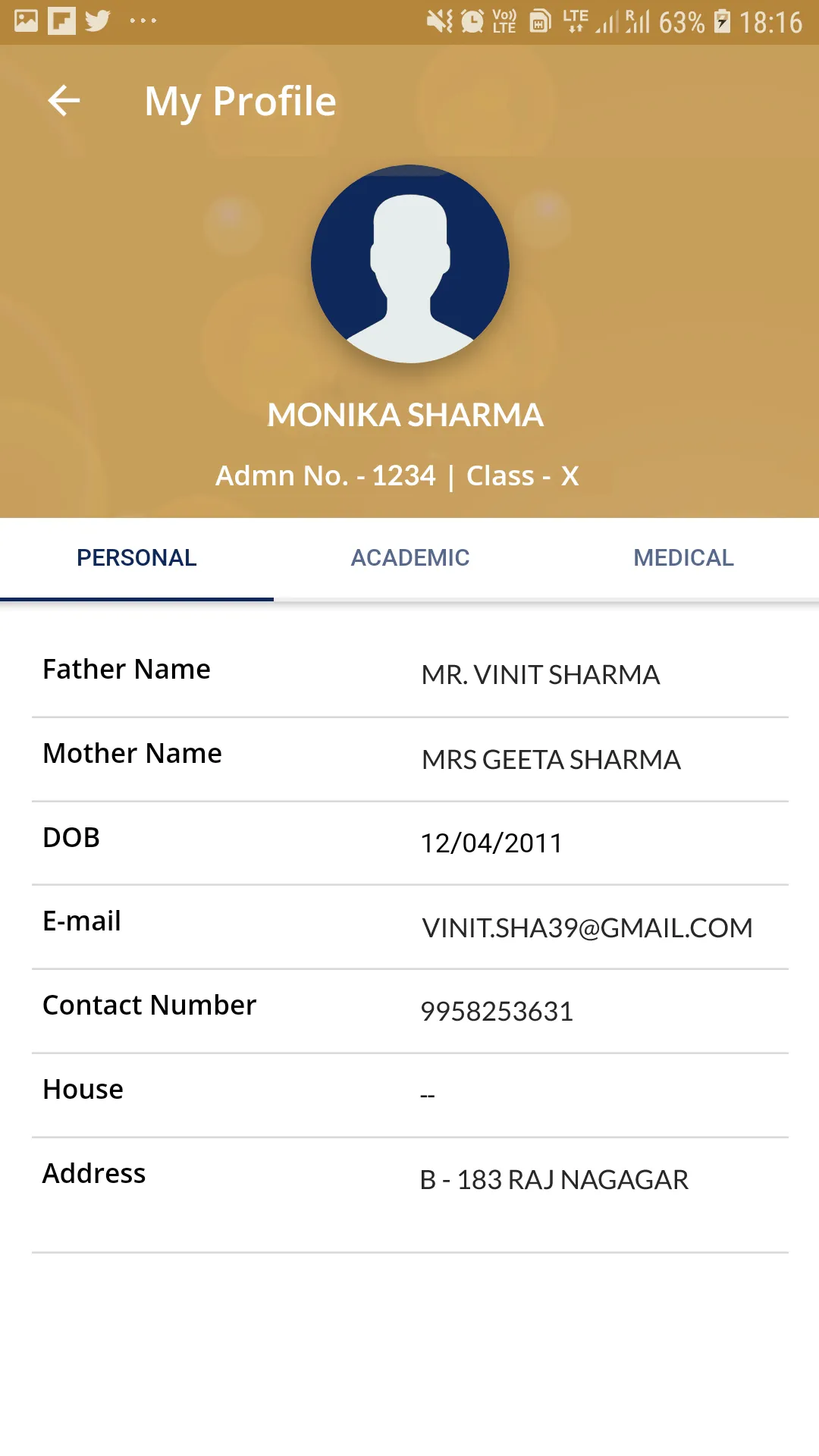This screenshot has width=819, height=1456.
Task: Switch to the Academic tab
Action: (x=409, y=558)
